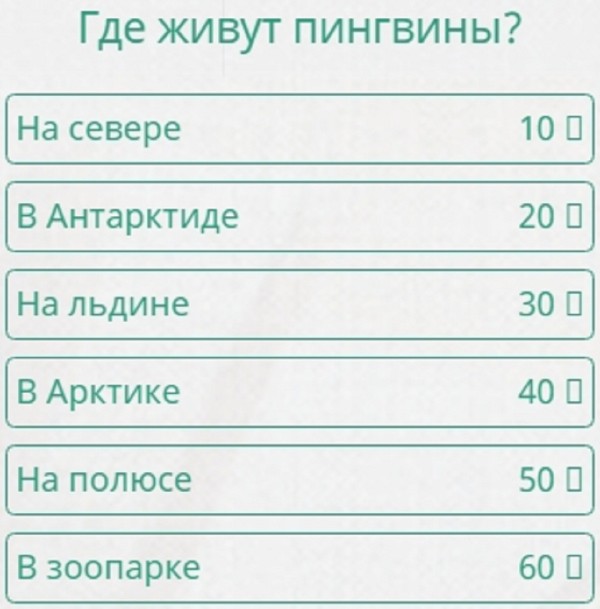The height and width of the screenshot is (609, 600).
Task: Choose «В Антарктиде» as the answer
Action: click(299, 216)
